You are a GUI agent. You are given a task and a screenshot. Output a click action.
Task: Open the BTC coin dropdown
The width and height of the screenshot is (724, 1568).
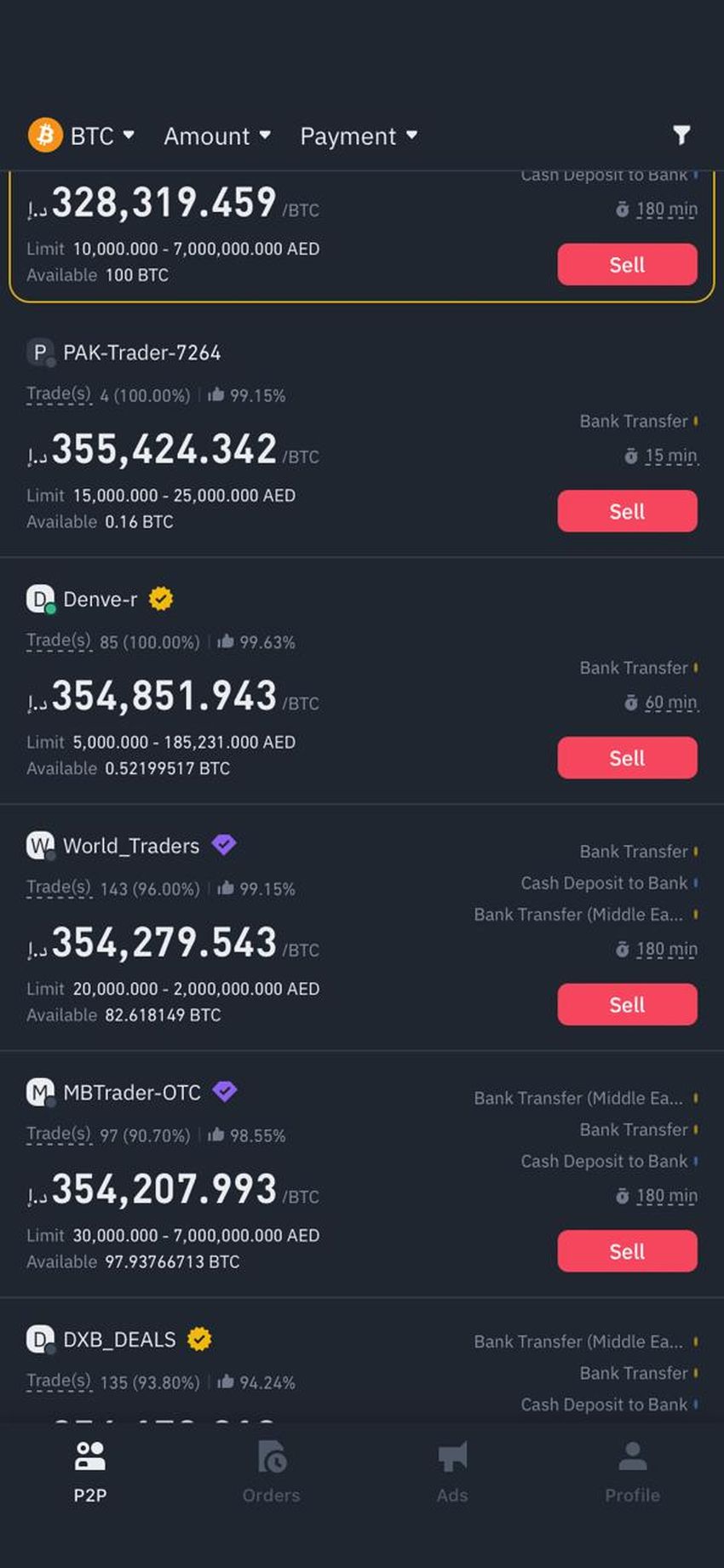(x=82, y=135)
